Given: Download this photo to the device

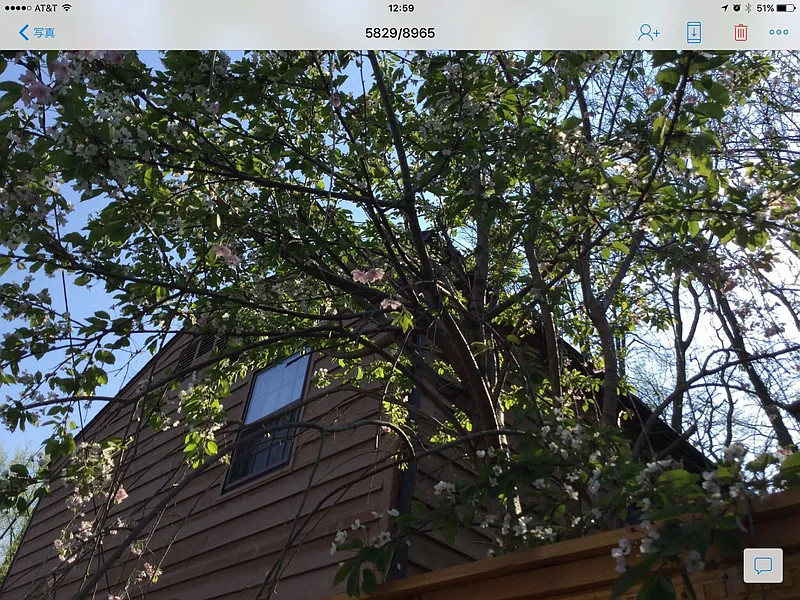Looking at the screenshot, I should click(694, 33).
